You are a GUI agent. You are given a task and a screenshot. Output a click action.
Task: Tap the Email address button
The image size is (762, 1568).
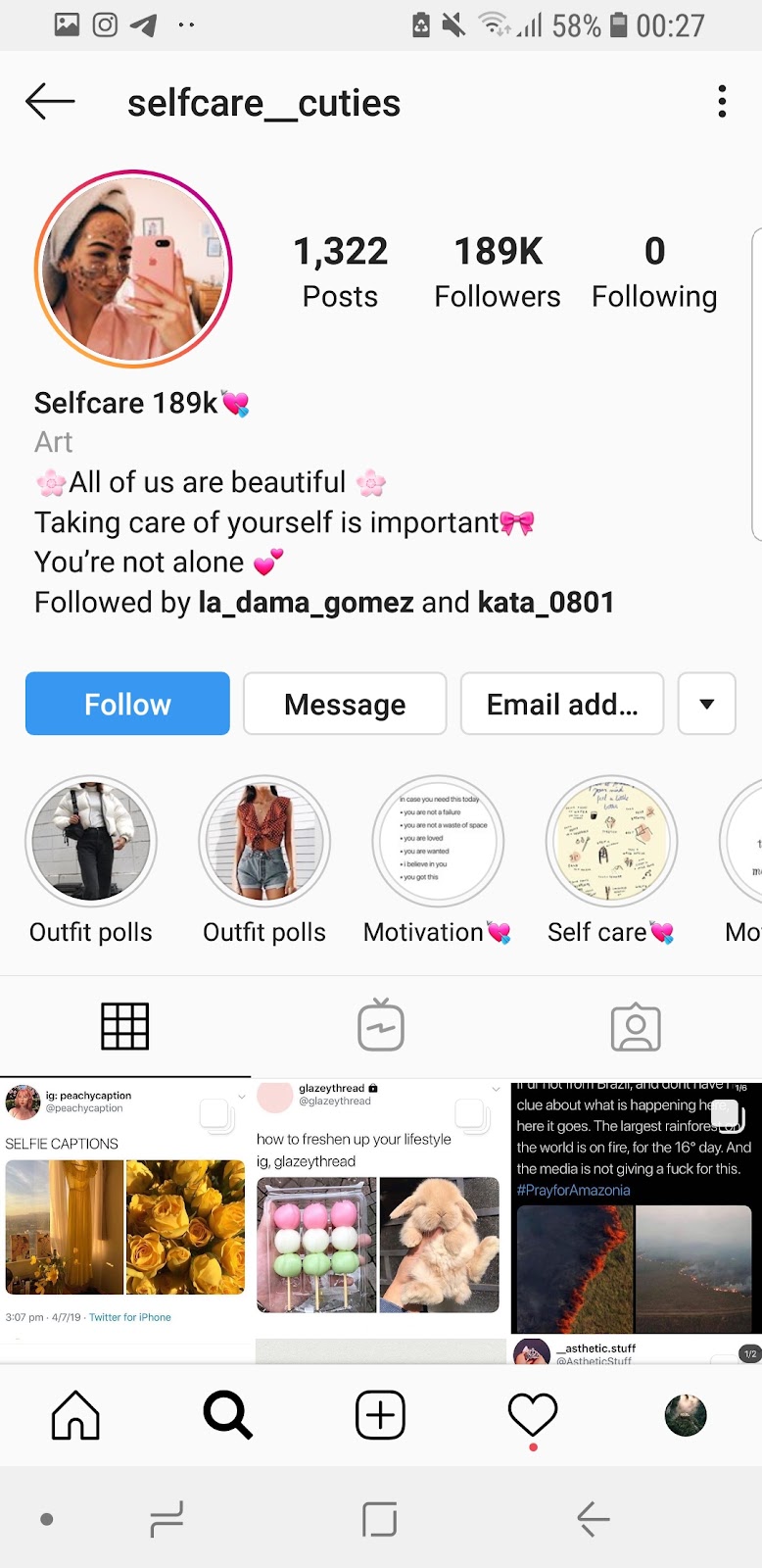point(562,704)
